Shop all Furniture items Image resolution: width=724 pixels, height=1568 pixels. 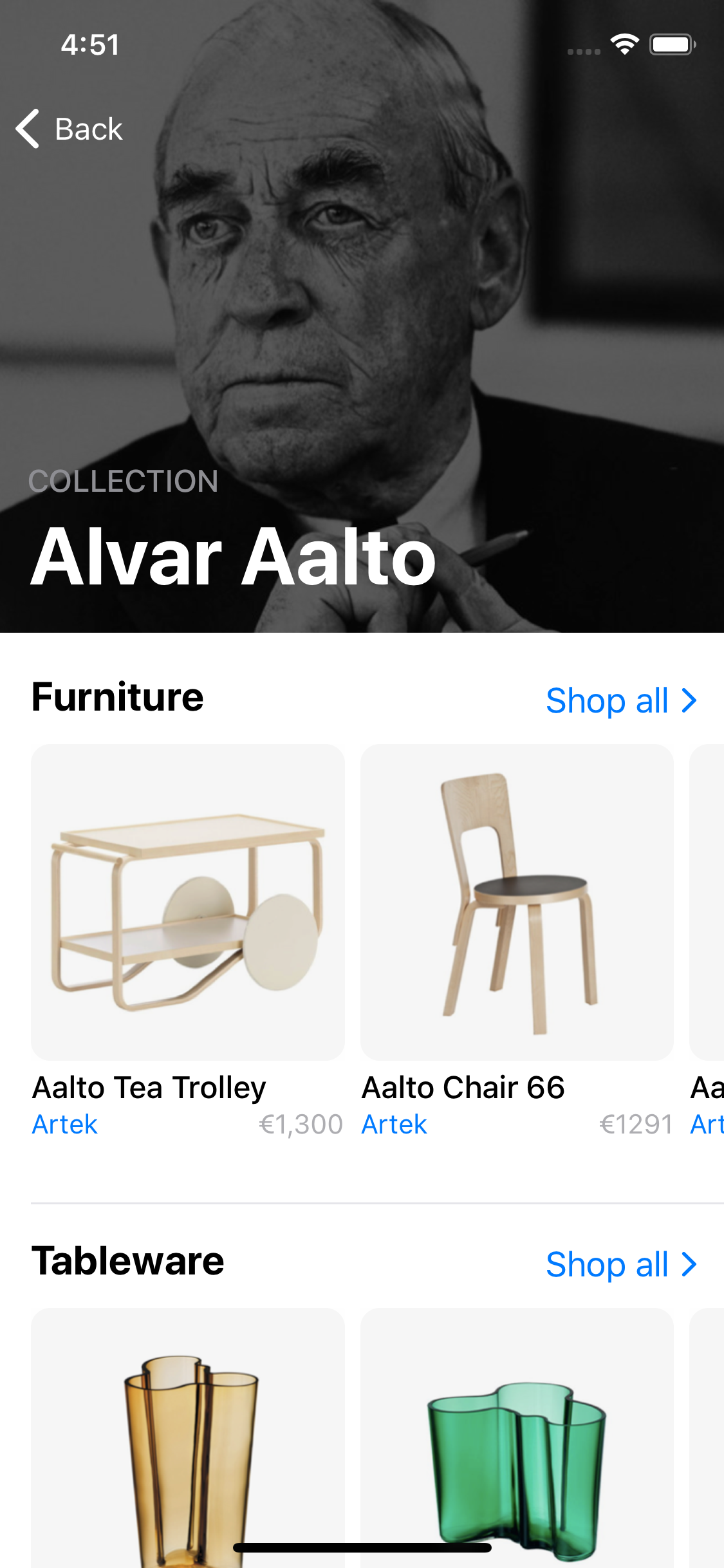[x=622, y=700]
